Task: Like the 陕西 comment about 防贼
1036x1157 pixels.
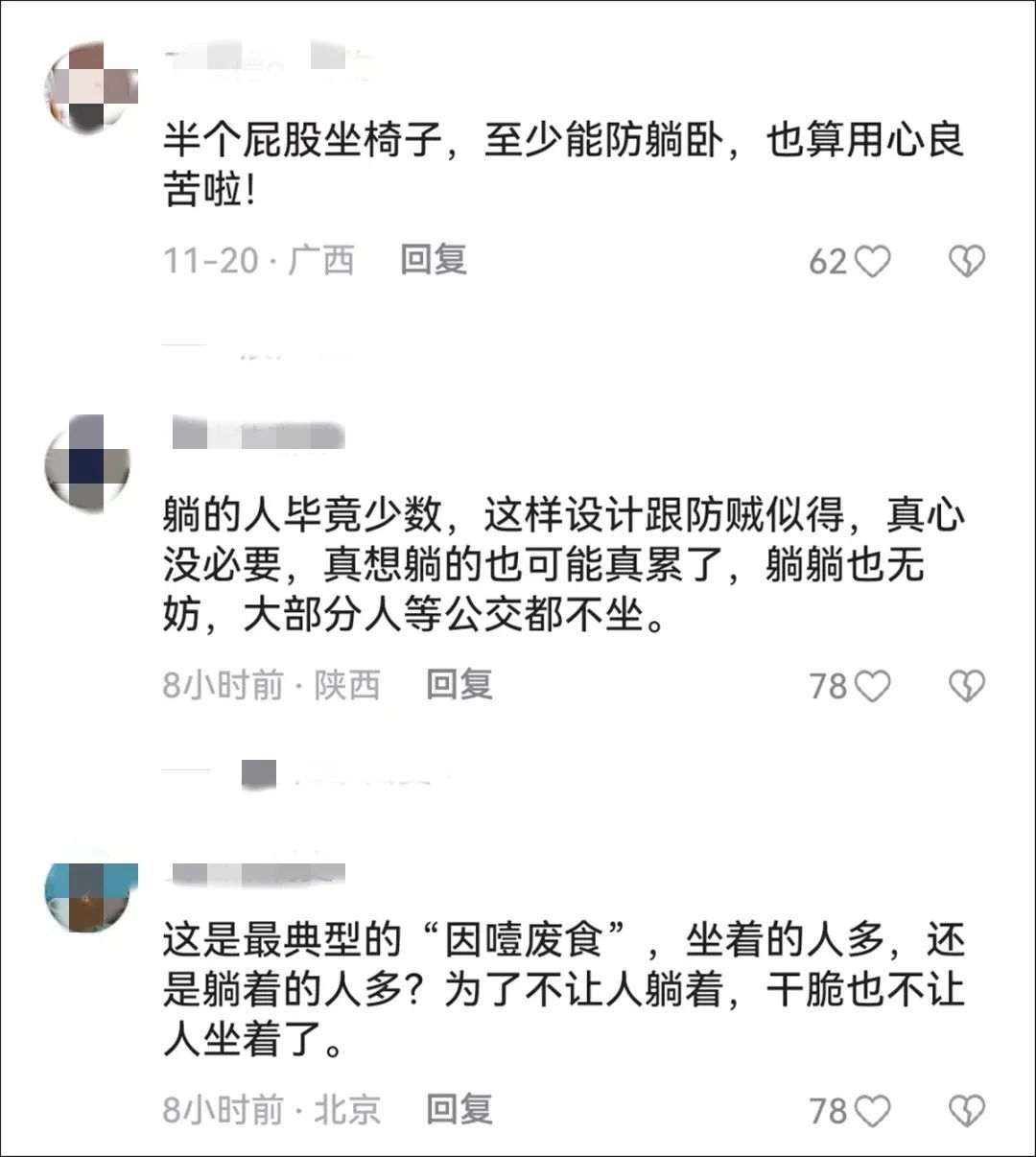Action: 872,686
